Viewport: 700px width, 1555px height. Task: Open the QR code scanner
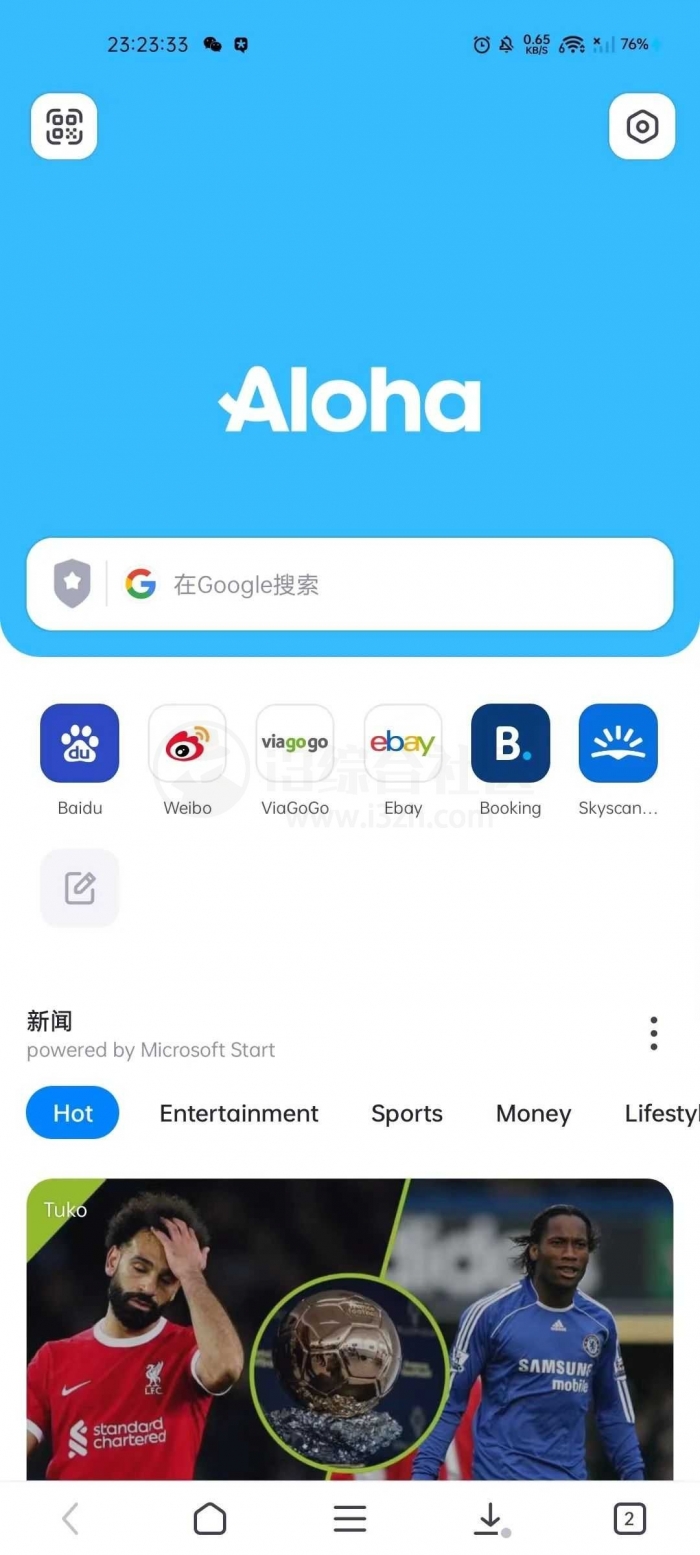pos(64,126)
